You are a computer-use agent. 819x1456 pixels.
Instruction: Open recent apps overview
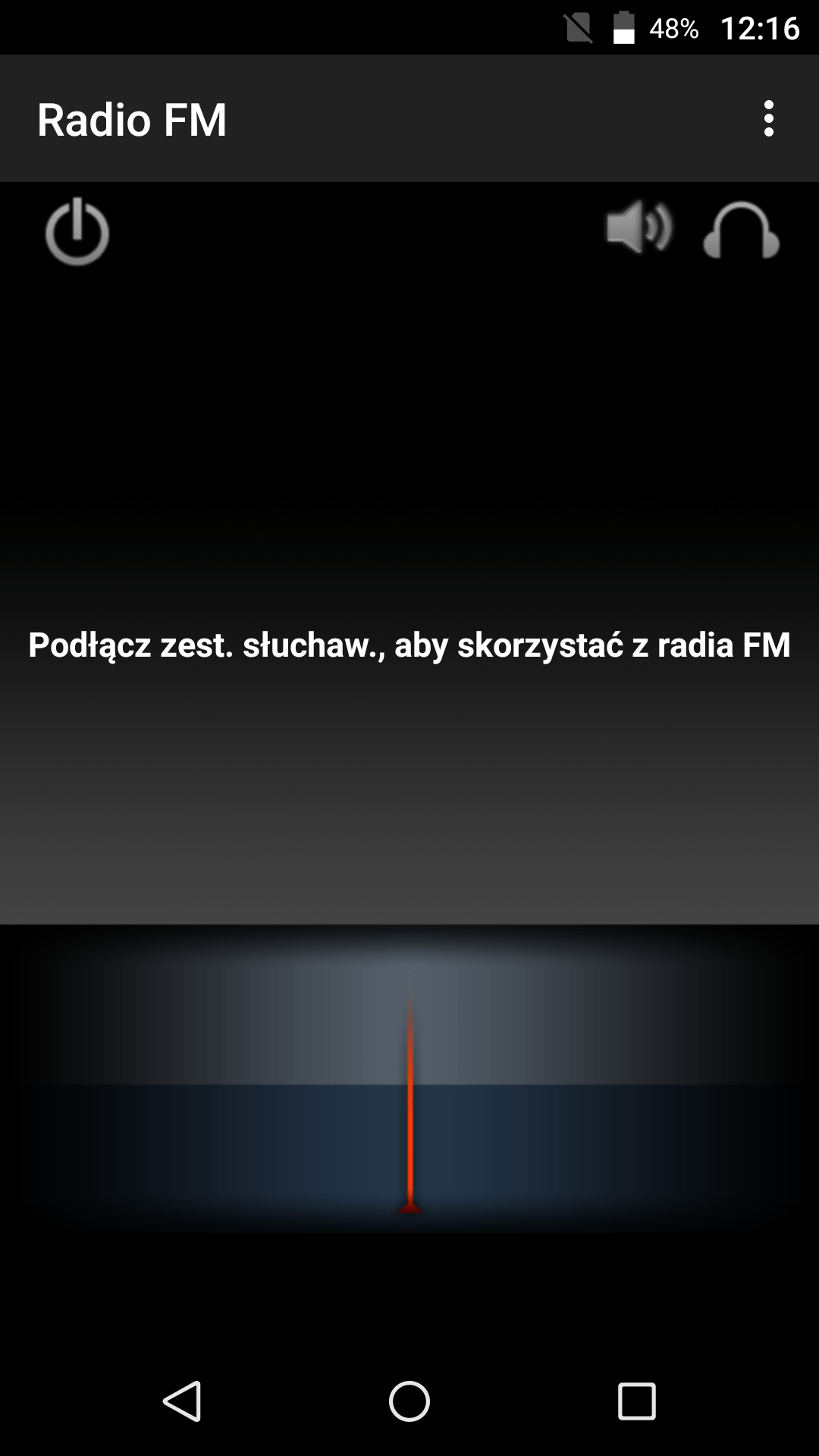click(x=637, y=1400)
